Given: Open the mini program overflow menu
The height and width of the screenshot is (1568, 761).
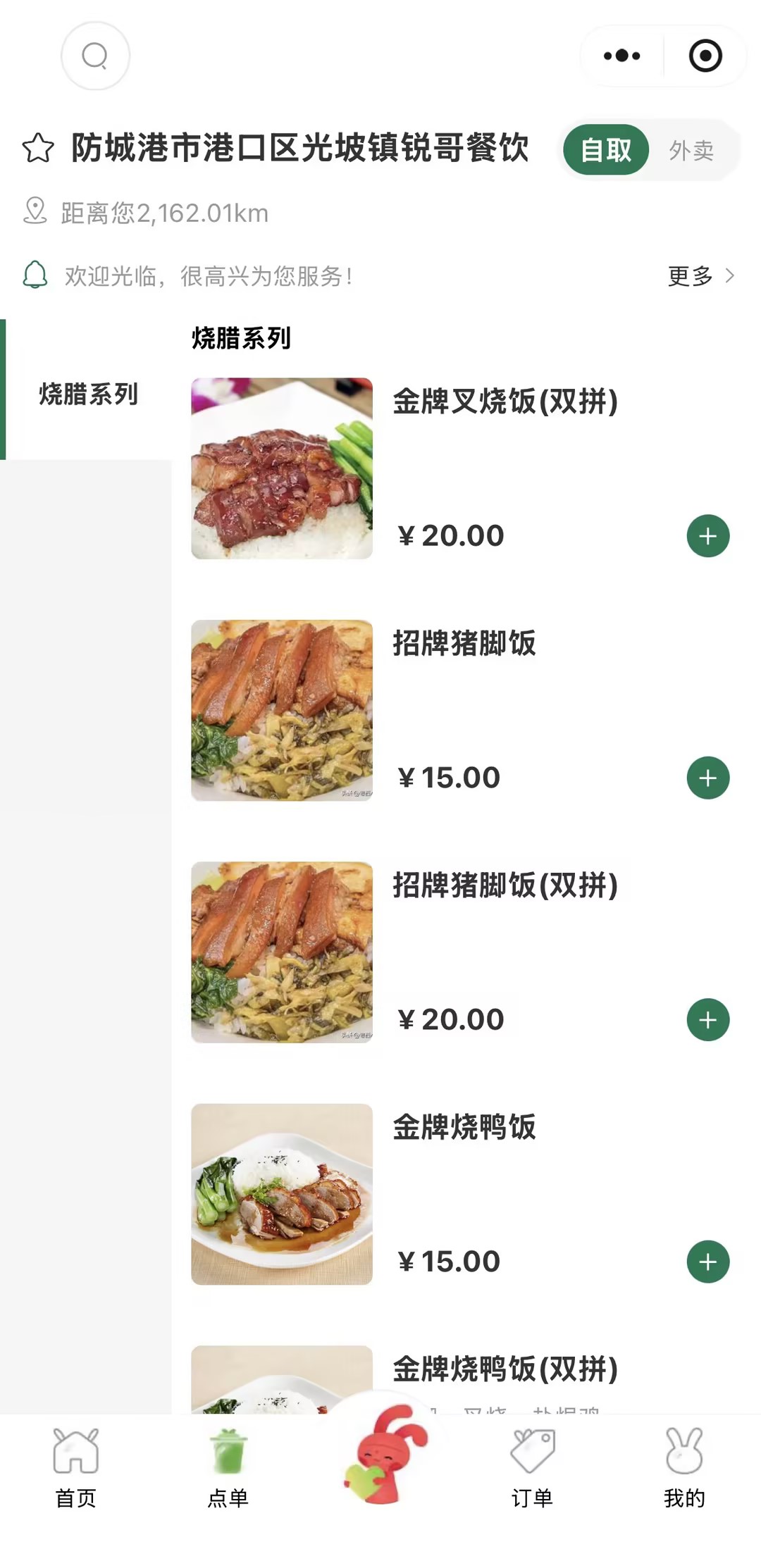Looking at the screenshot, I should tap(622, 56).
